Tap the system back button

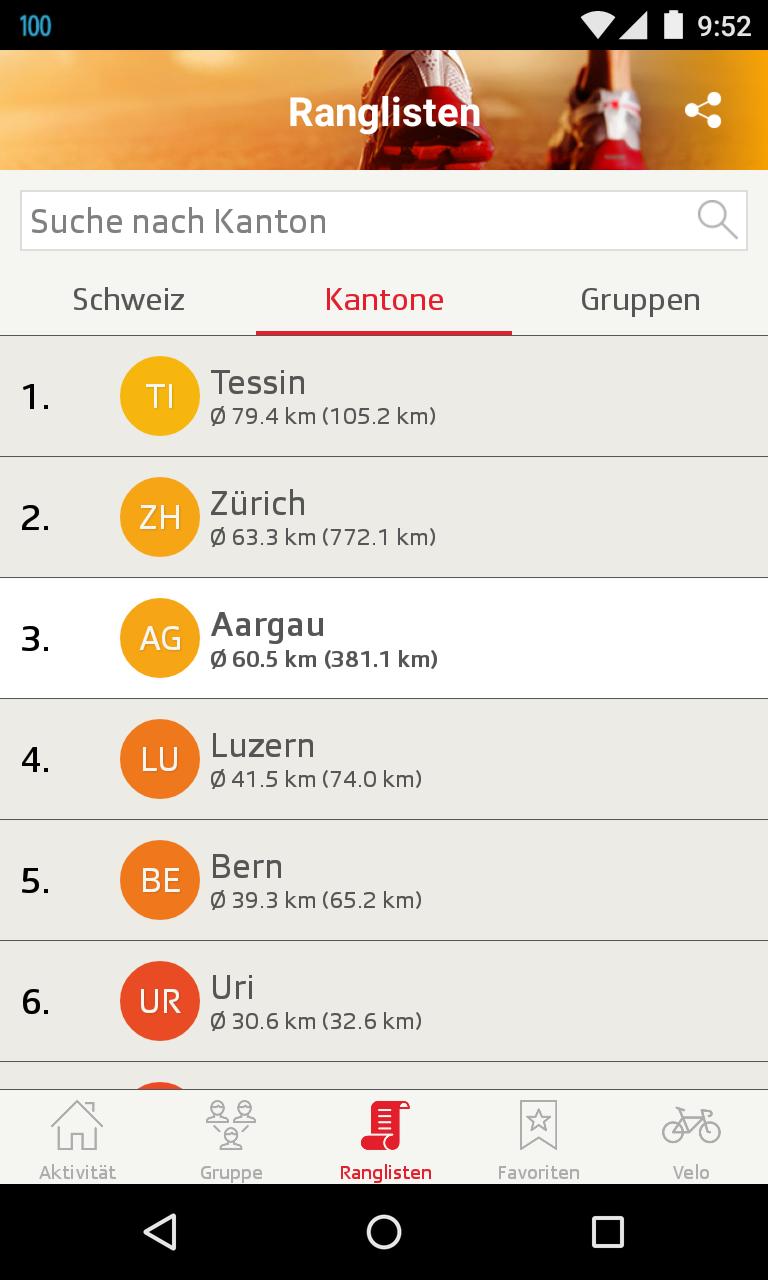(x=160, y=1232)
